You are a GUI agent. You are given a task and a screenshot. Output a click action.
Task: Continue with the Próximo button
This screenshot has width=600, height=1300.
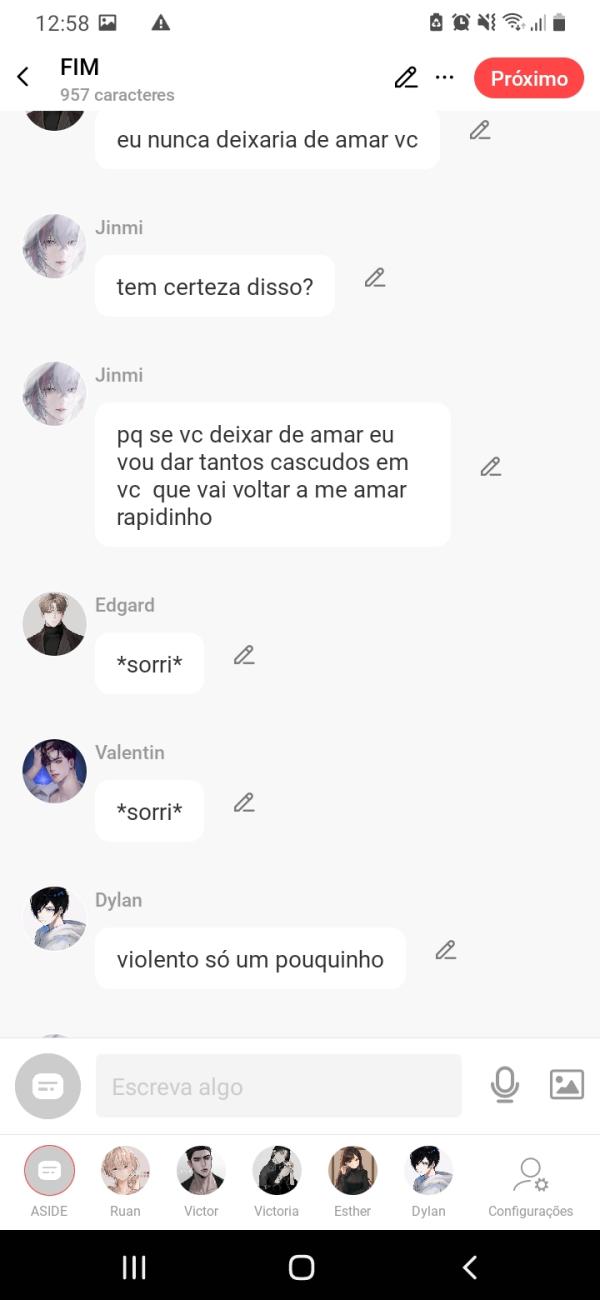tap(528, 78)
